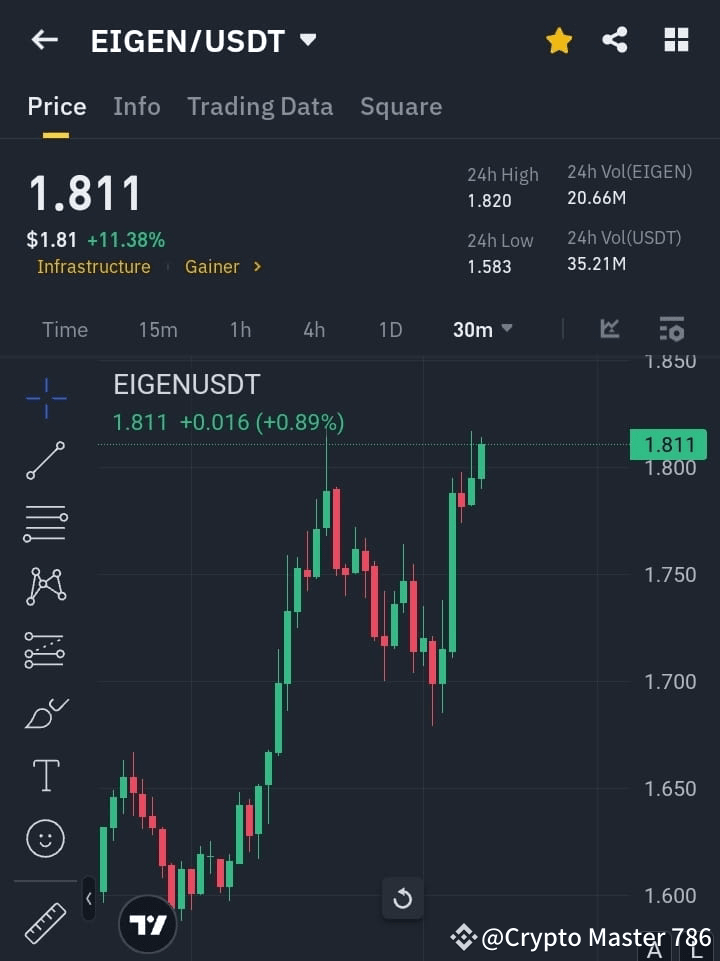The height and width of the screenshot is (961, 720).
Task: Select the XABCD pattern tool
Action: 45,587
